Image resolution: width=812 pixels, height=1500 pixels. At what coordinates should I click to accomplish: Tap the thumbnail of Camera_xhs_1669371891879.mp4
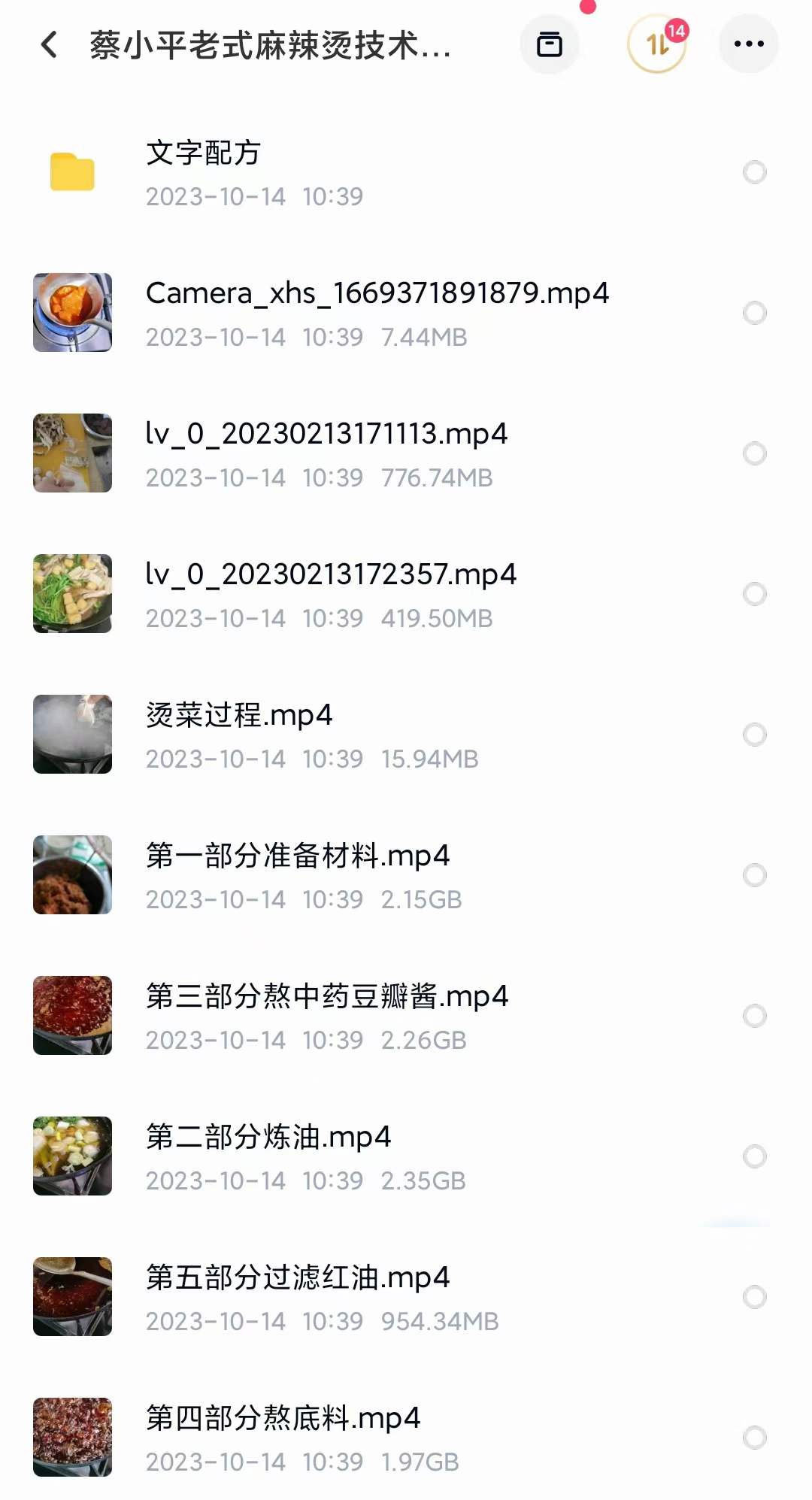[x=72, y=312]
